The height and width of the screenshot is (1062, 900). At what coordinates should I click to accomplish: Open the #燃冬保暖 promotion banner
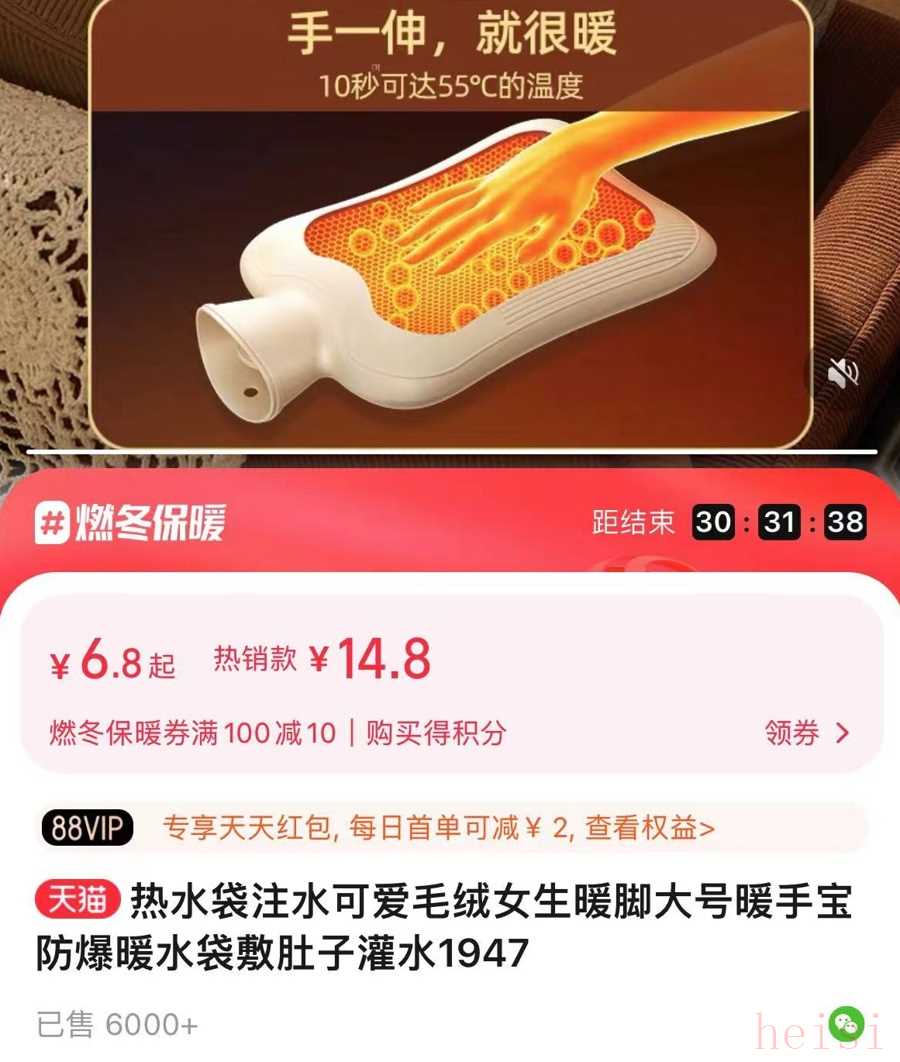[x=132, y=523]
